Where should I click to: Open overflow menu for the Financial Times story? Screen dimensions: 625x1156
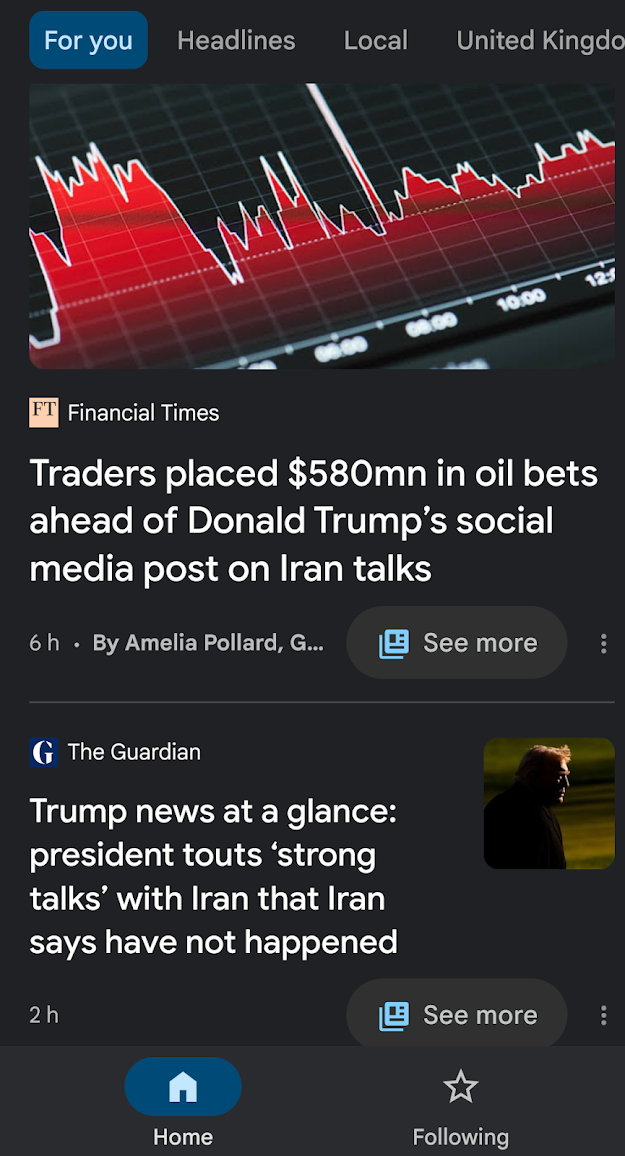pyautogui.click(x=603, y=644)
